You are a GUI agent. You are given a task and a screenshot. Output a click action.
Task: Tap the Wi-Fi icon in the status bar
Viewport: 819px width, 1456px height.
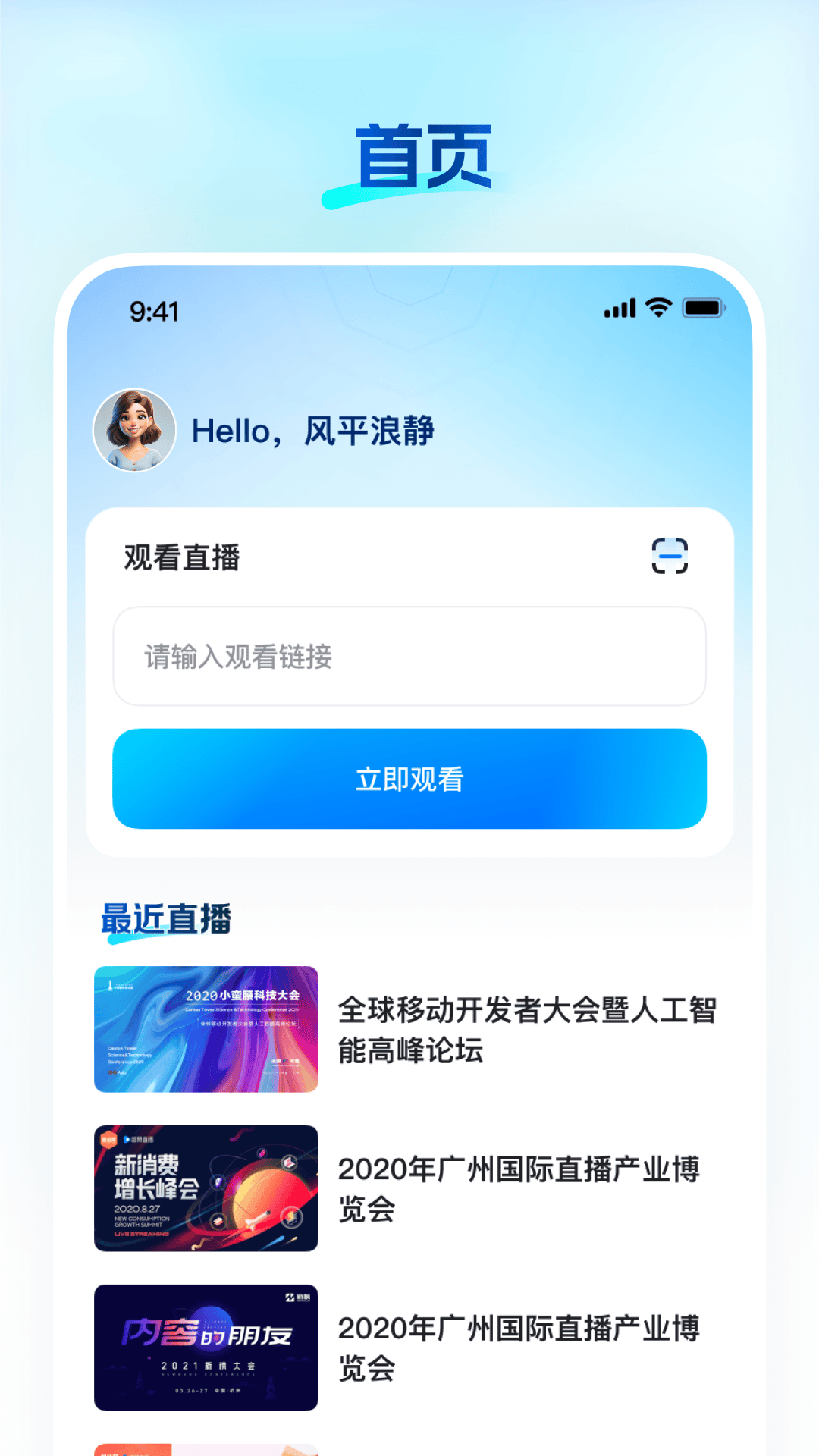point(657,307)
